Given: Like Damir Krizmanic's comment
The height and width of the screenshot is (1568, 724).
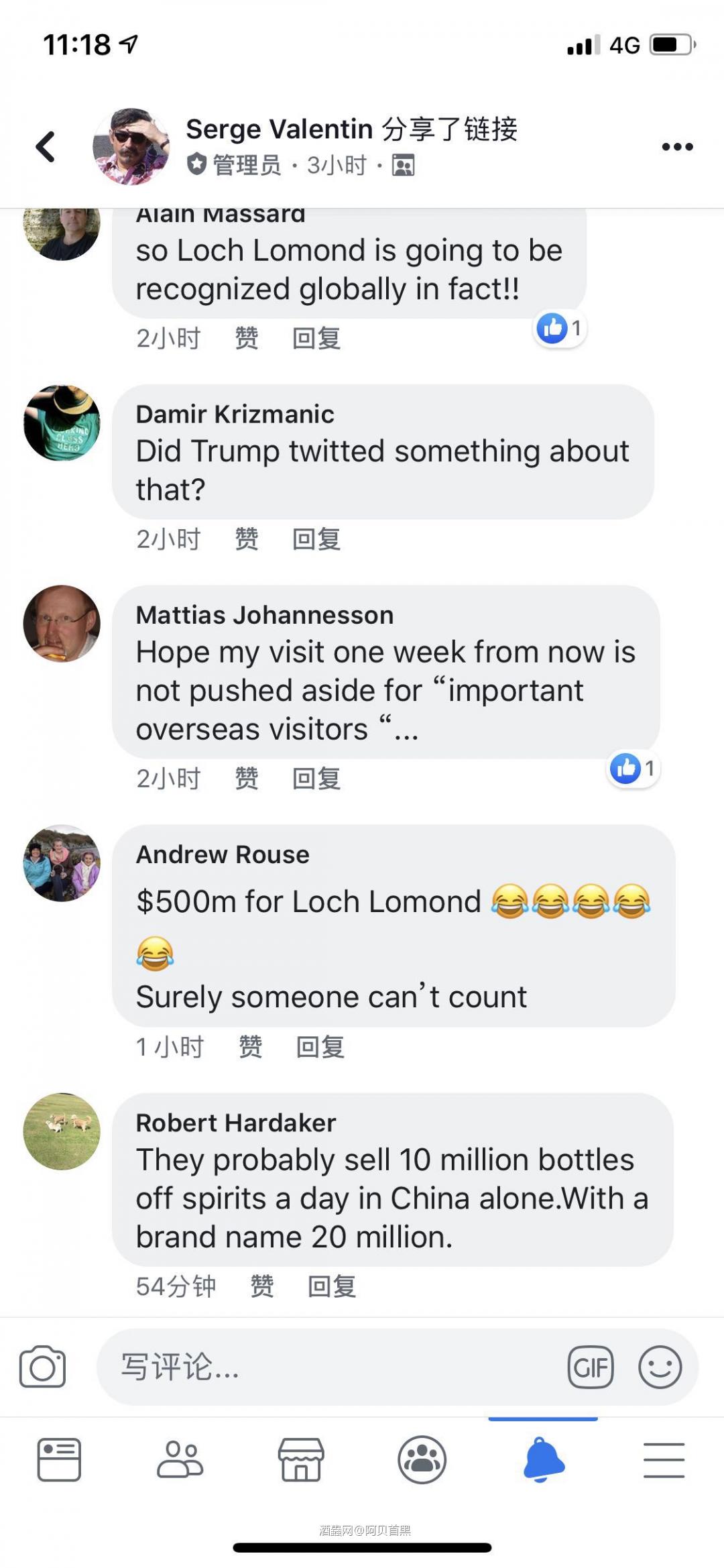Looking at the screenshot, I should pos(246,539).
